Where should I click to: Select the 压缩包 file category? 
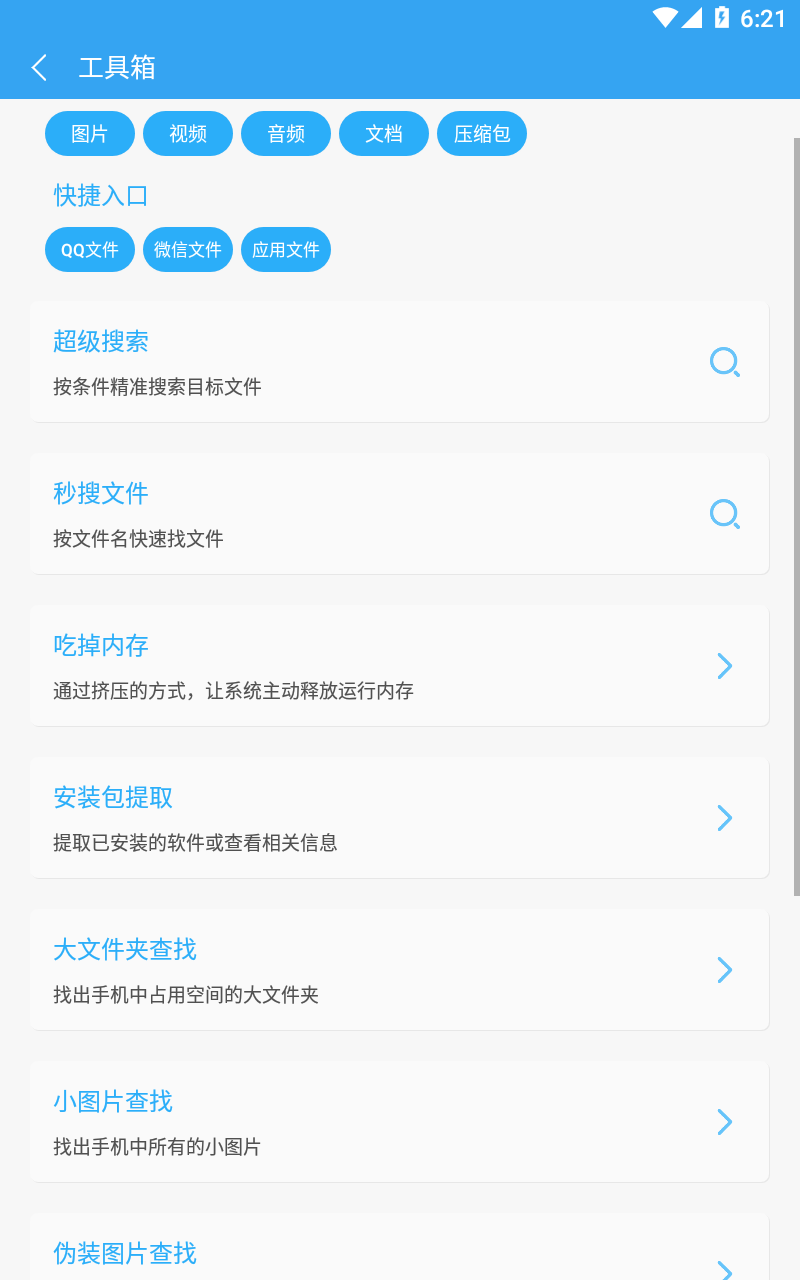(481, 133)
